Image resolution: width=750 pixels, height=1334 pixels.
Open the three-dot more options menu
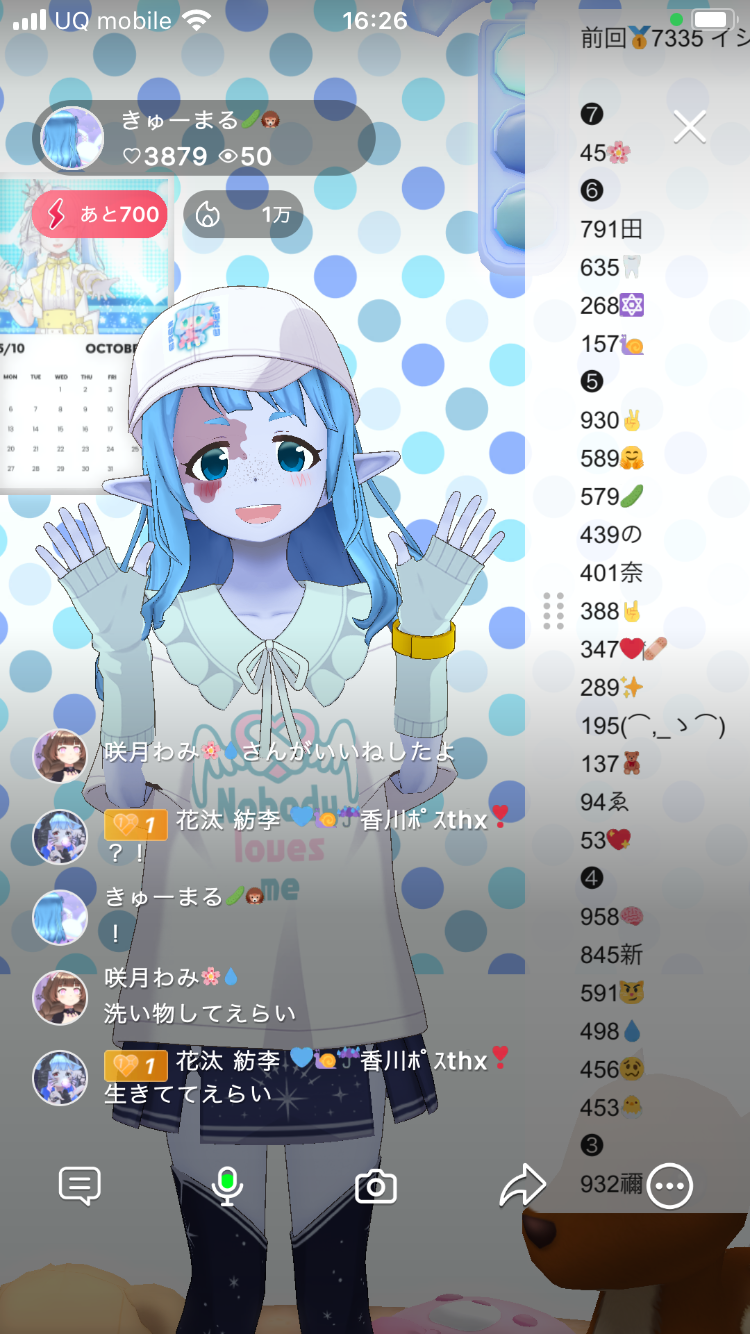click(x=669, y=1186)
